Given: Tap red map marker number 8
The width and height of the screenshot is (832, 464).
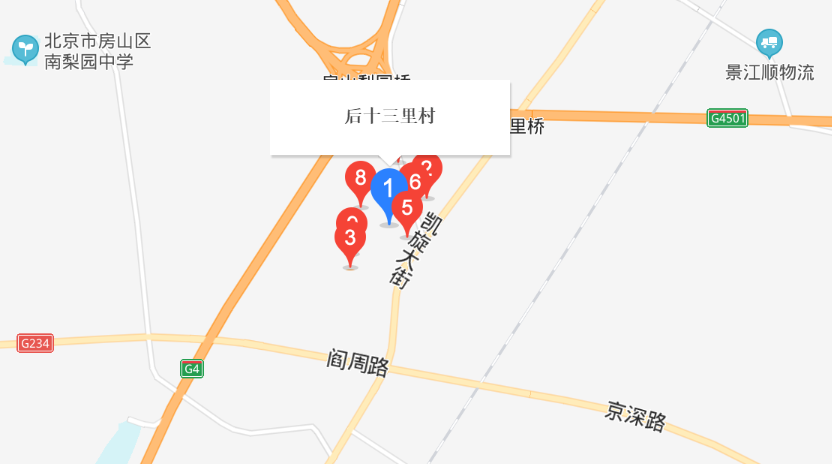Looking at the screenshot, I should pyautogui.click(x=359, y=179).
